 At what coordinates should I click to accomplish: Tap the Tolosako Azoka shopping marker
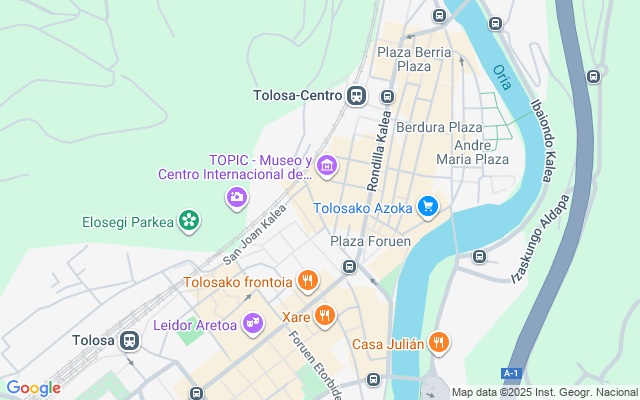(428, 207)
